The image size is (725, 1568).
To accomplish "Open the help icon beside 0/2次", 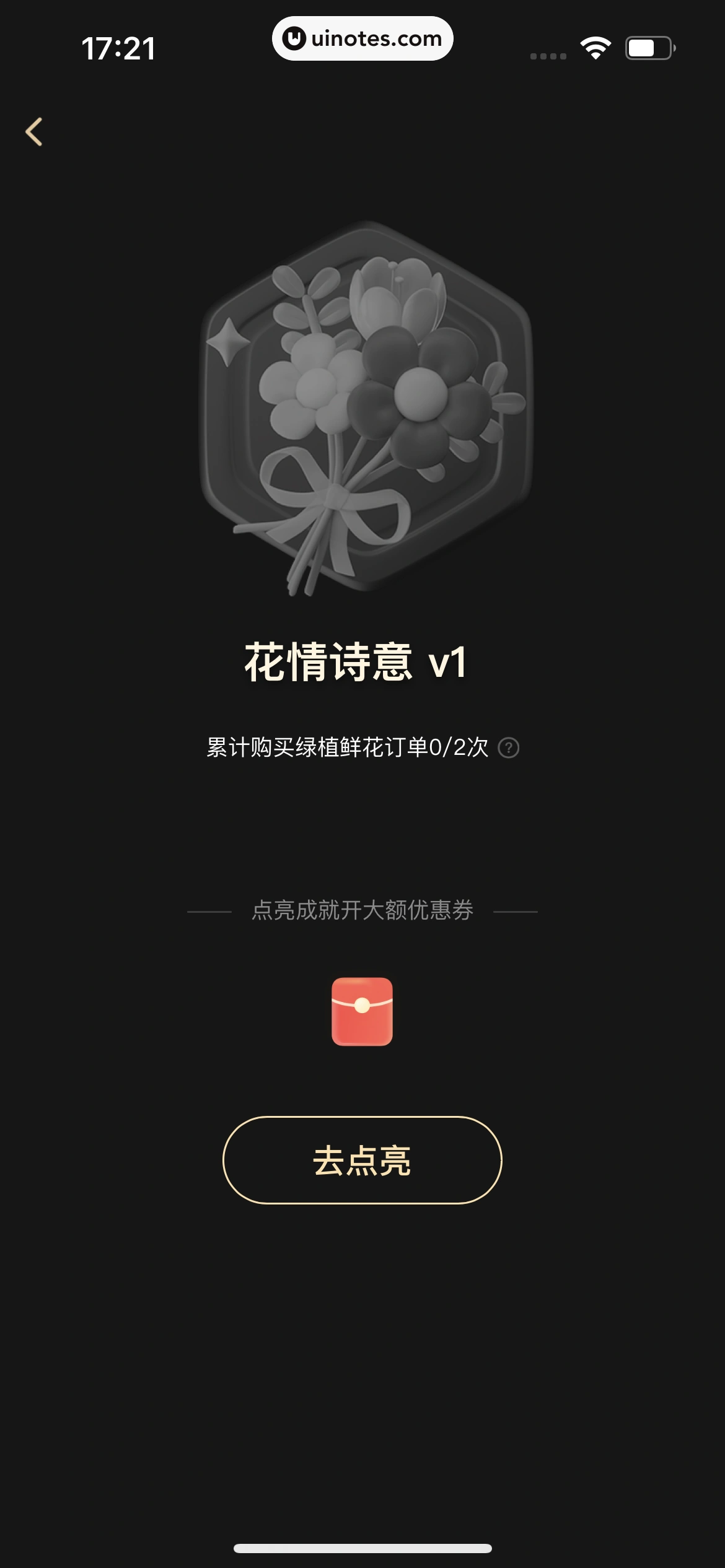I will coord(509,748).
